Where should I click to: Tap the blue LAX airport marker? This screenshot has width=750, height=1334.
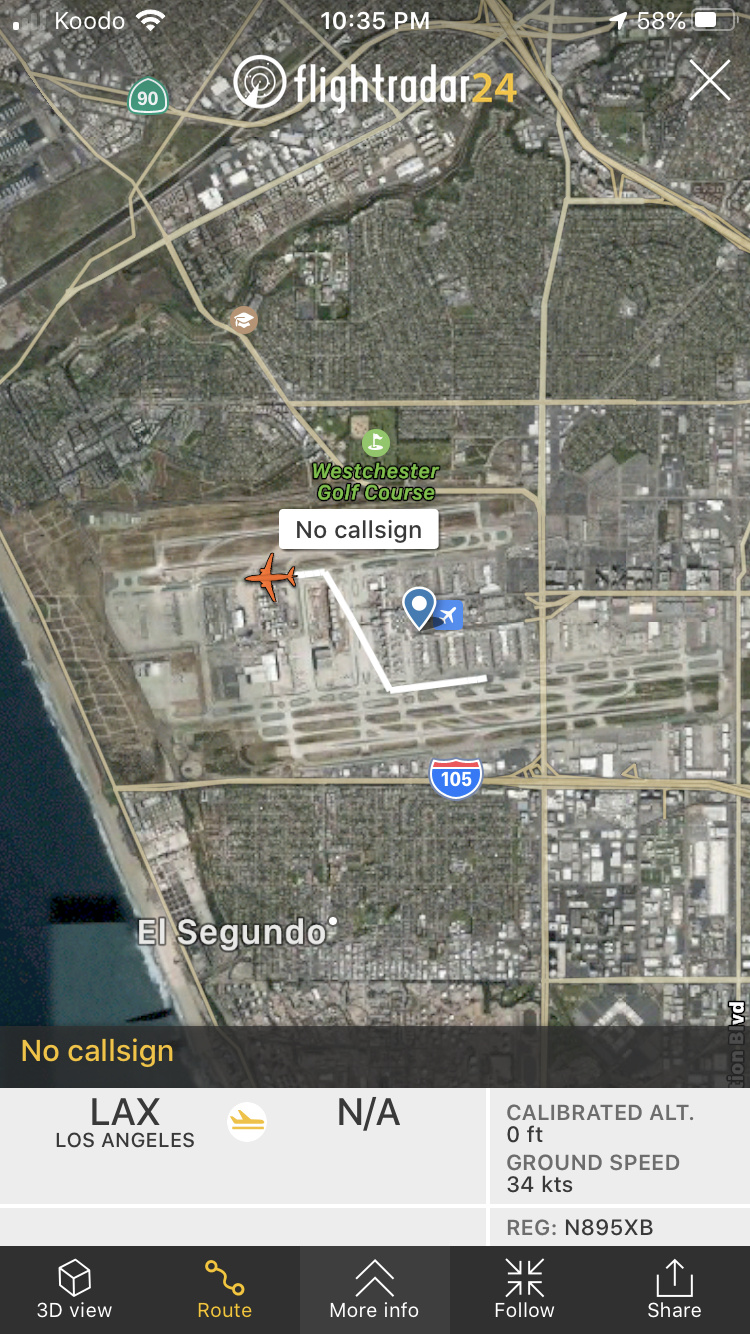[x=420, y=607]
